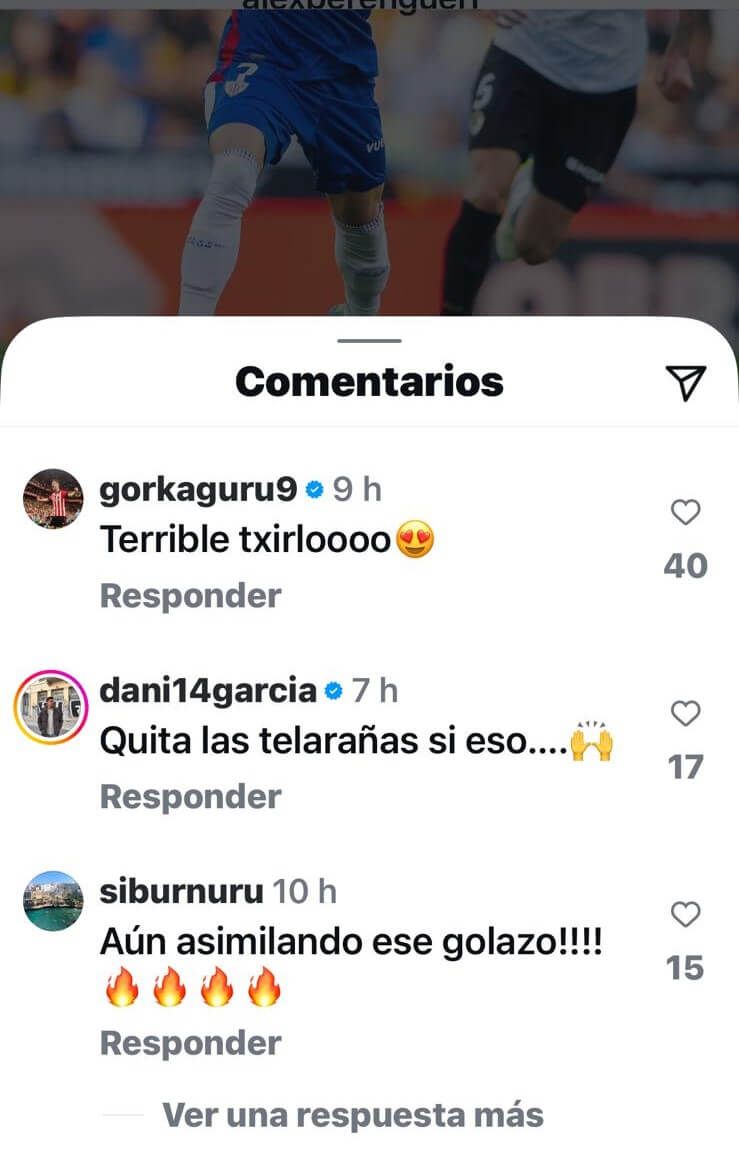Tap the paper plane icon to share comments
The width and height of the screenshot is (739, 1150).
(x=684, y=379)
